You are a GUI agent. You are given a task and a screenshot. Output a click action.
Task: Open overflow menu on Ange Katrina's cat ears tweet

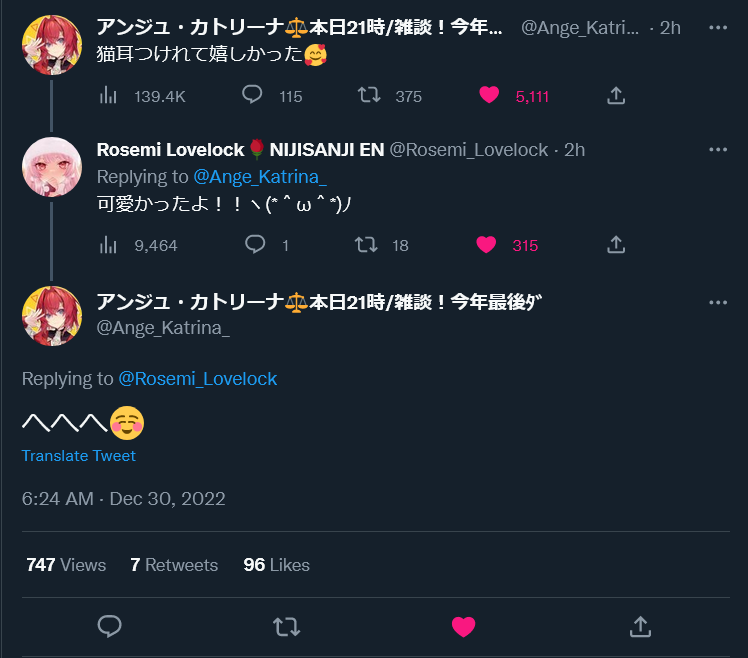pyautogui.click(x=718, y=27)
